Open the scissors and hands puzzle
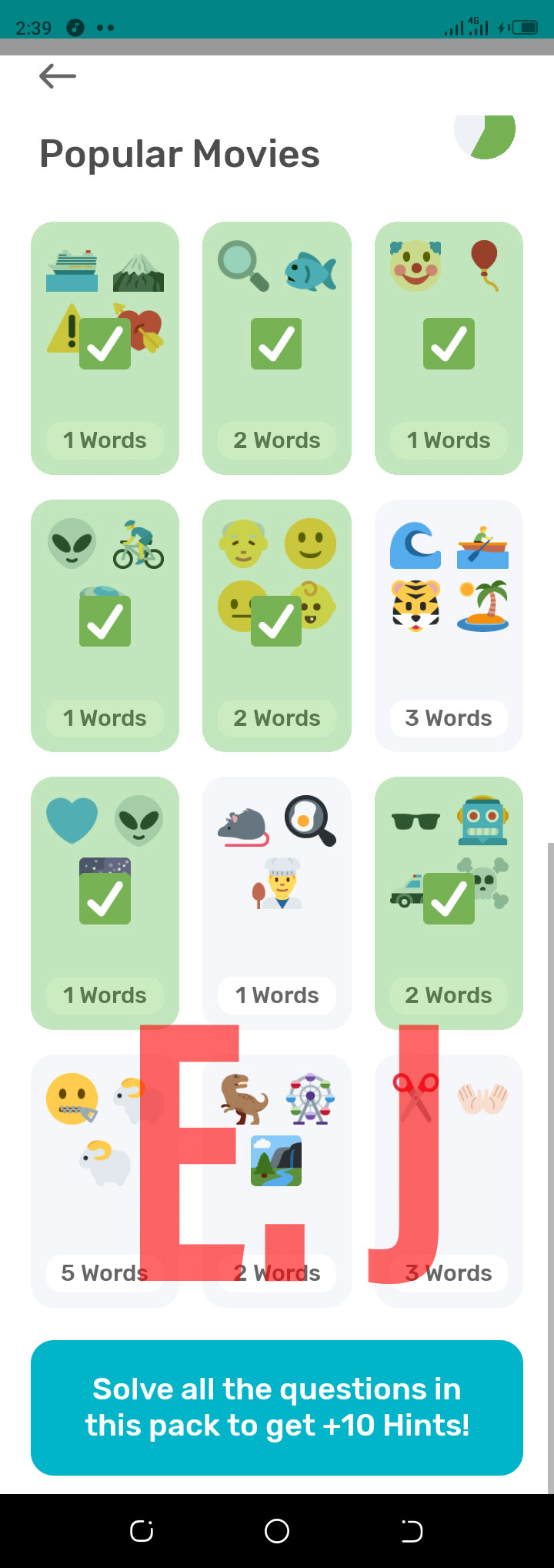The width and height of the screenshot is (554, 1568). [449, 1181]
